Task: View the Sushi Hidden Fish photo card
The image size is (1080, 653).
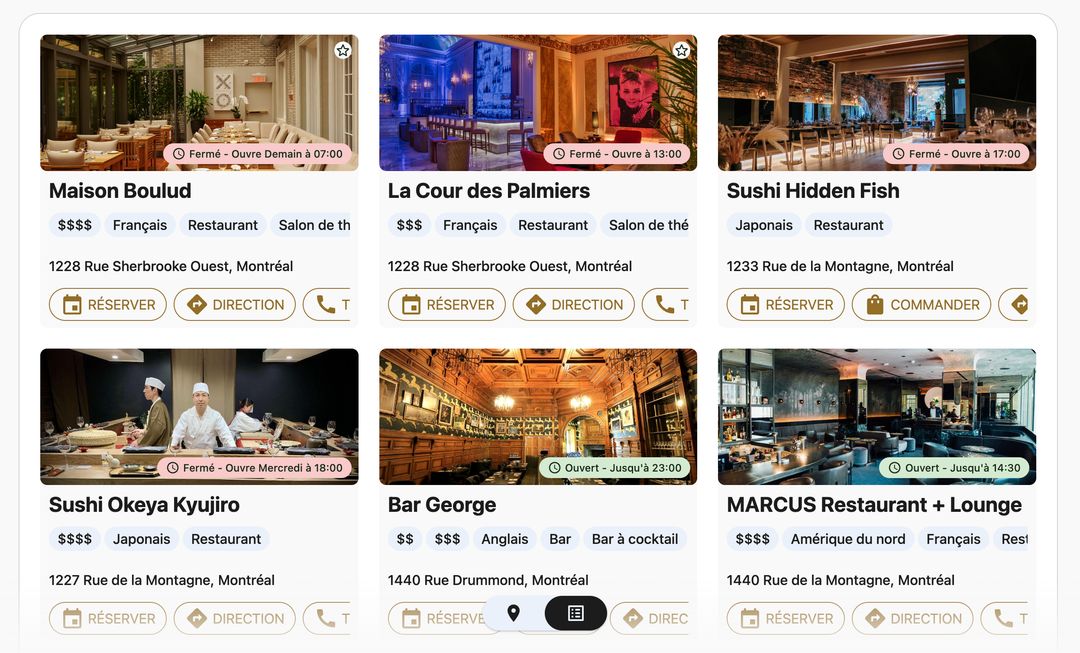Action: 876,102
